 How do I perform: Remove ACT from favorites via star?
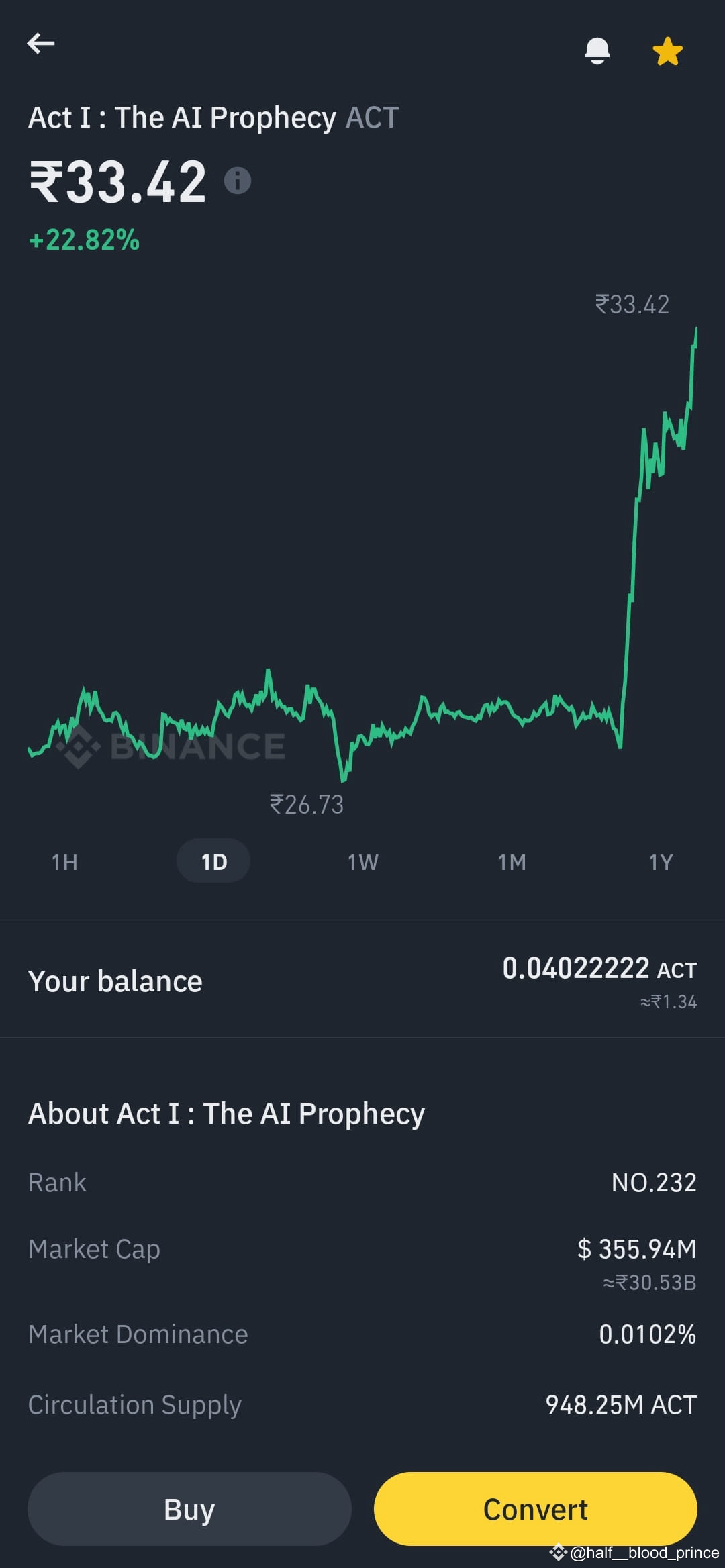click(668, 52)
